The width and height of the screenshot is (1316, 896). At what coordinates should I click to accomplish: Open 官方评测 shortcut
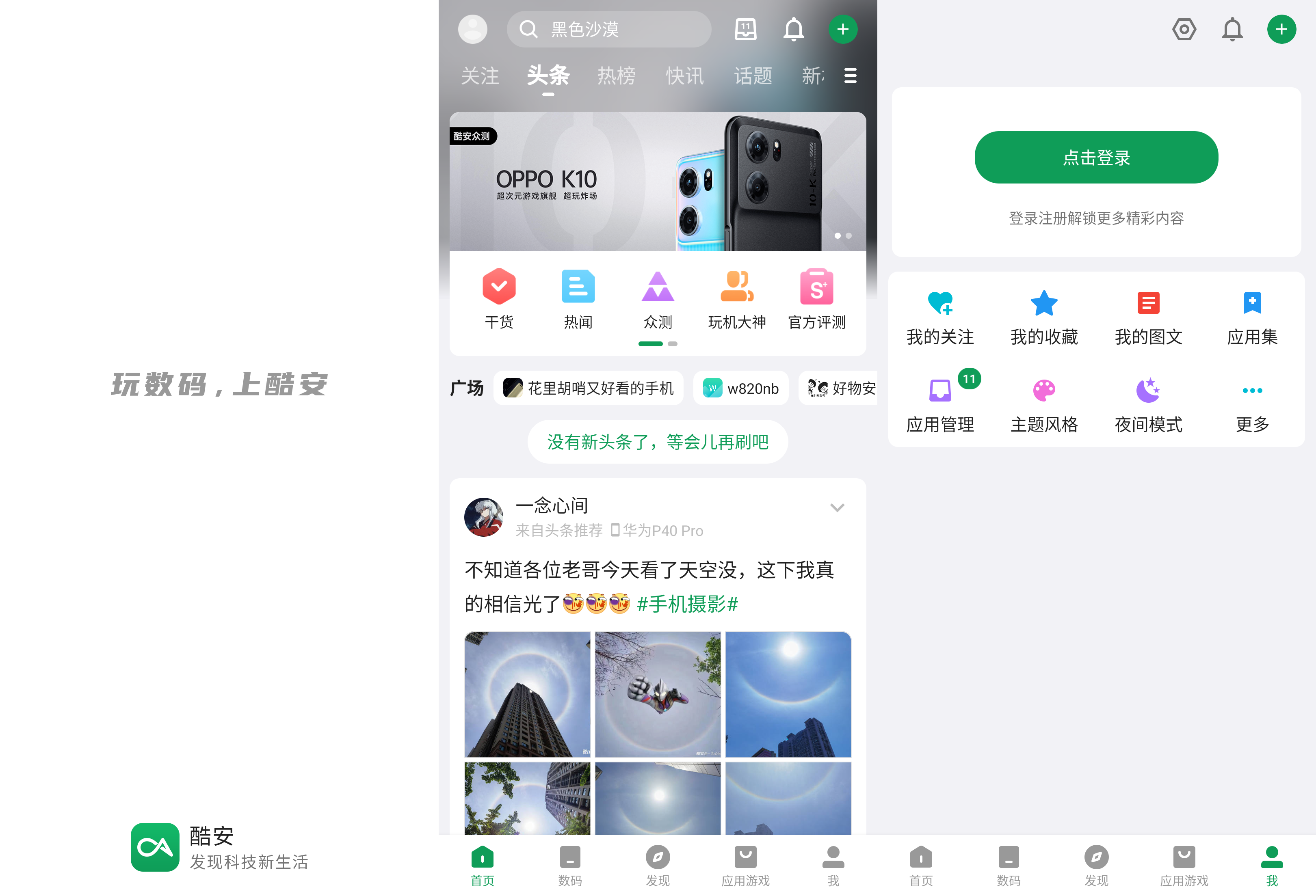point(816,299)
